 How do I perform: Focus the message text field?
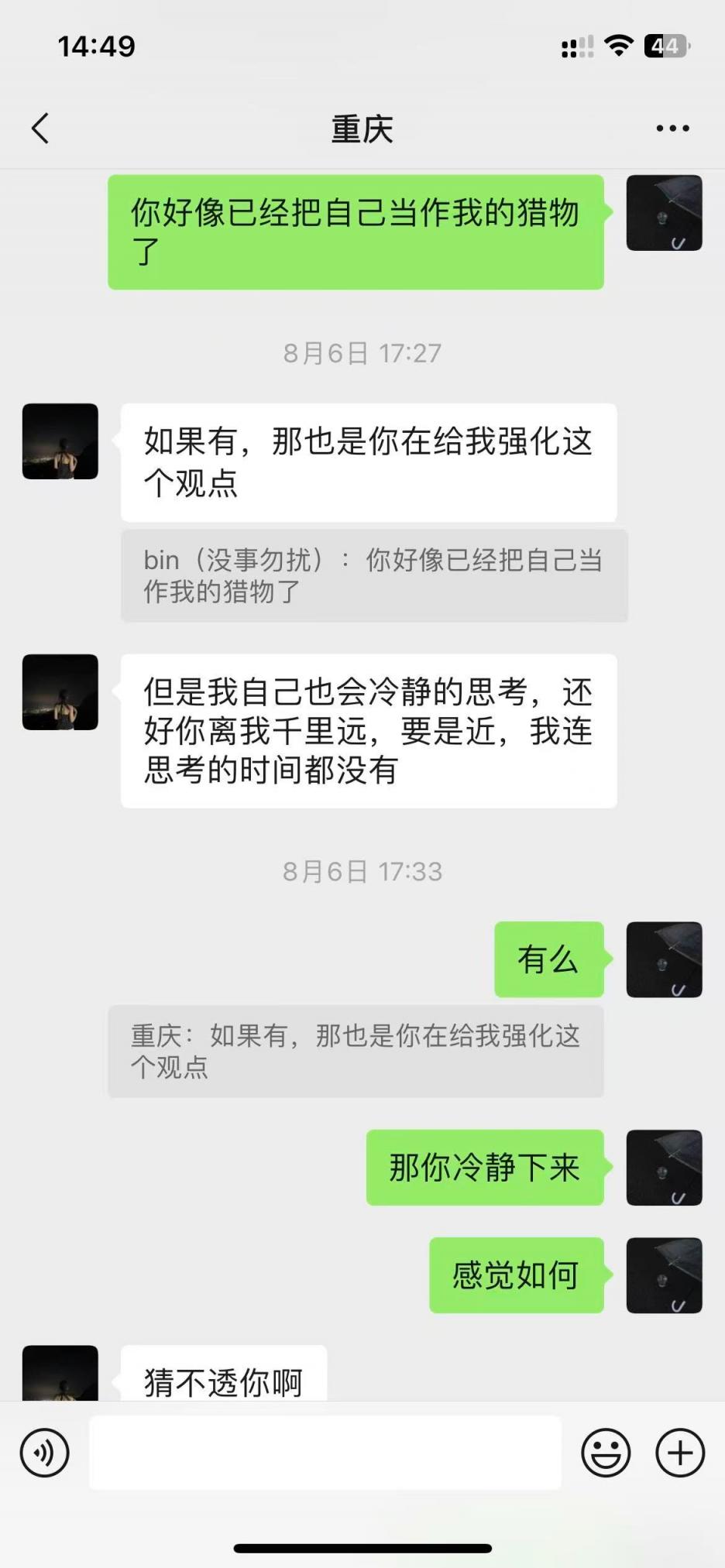click(325, 1452)
